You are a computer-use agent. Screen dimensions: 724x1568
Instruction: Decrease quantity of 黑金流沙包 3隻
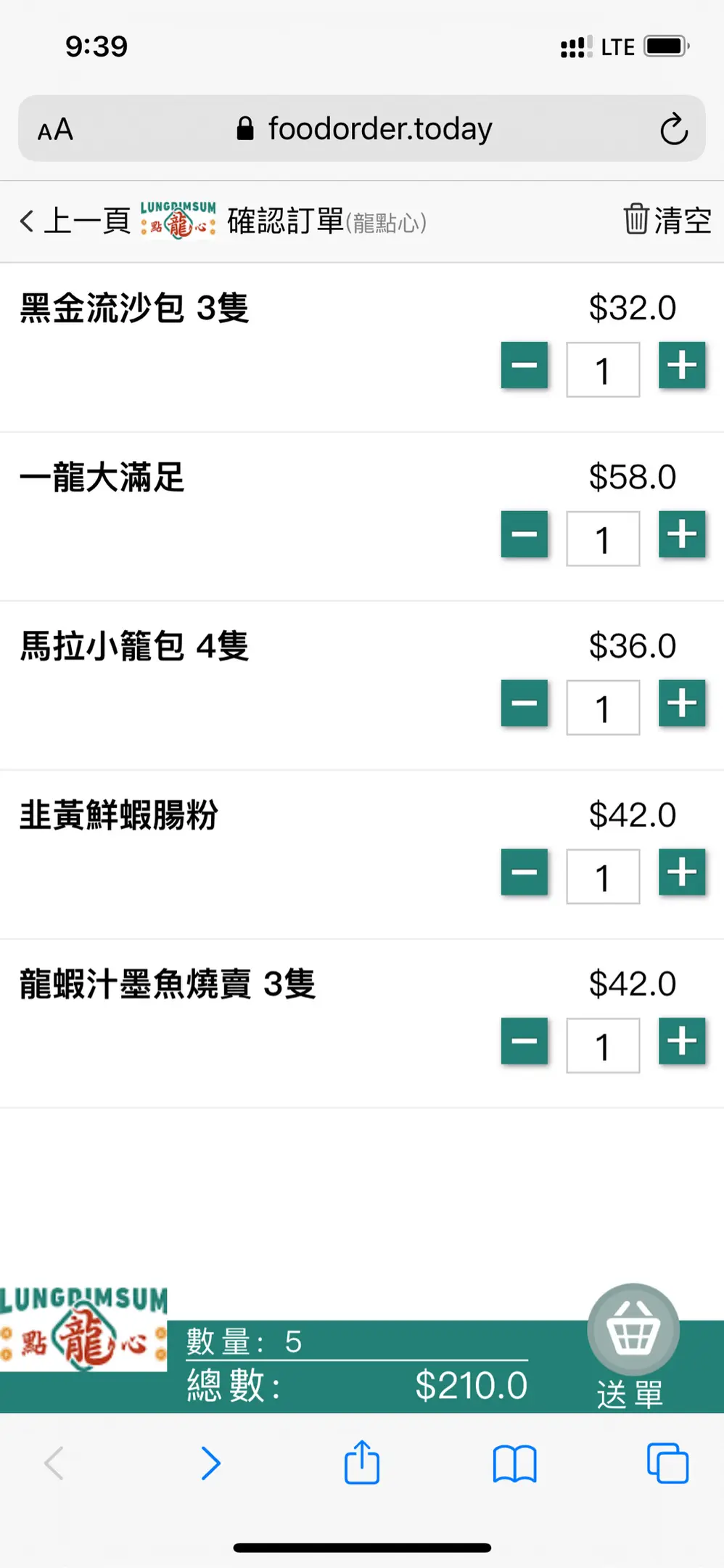point(524,366)
